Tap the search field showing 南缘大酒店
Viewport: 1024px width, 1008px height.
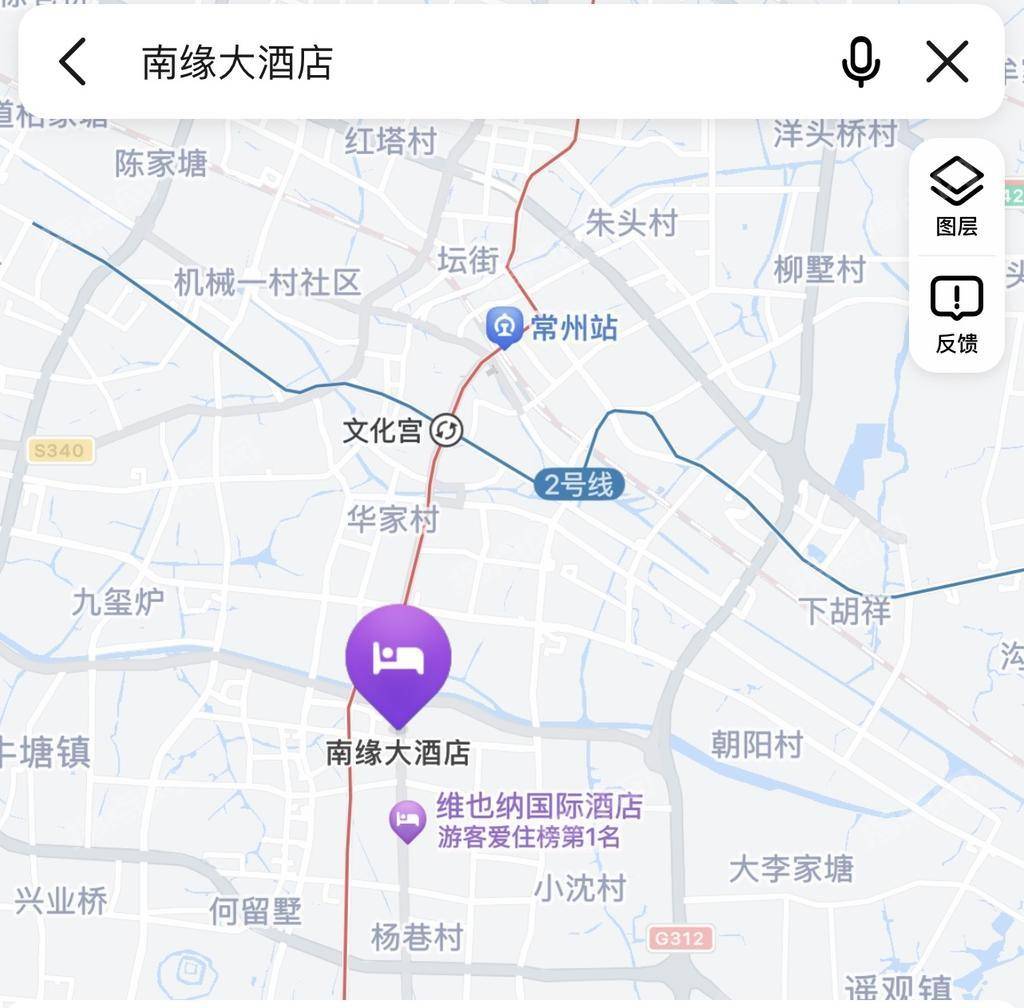click(450, 62)
